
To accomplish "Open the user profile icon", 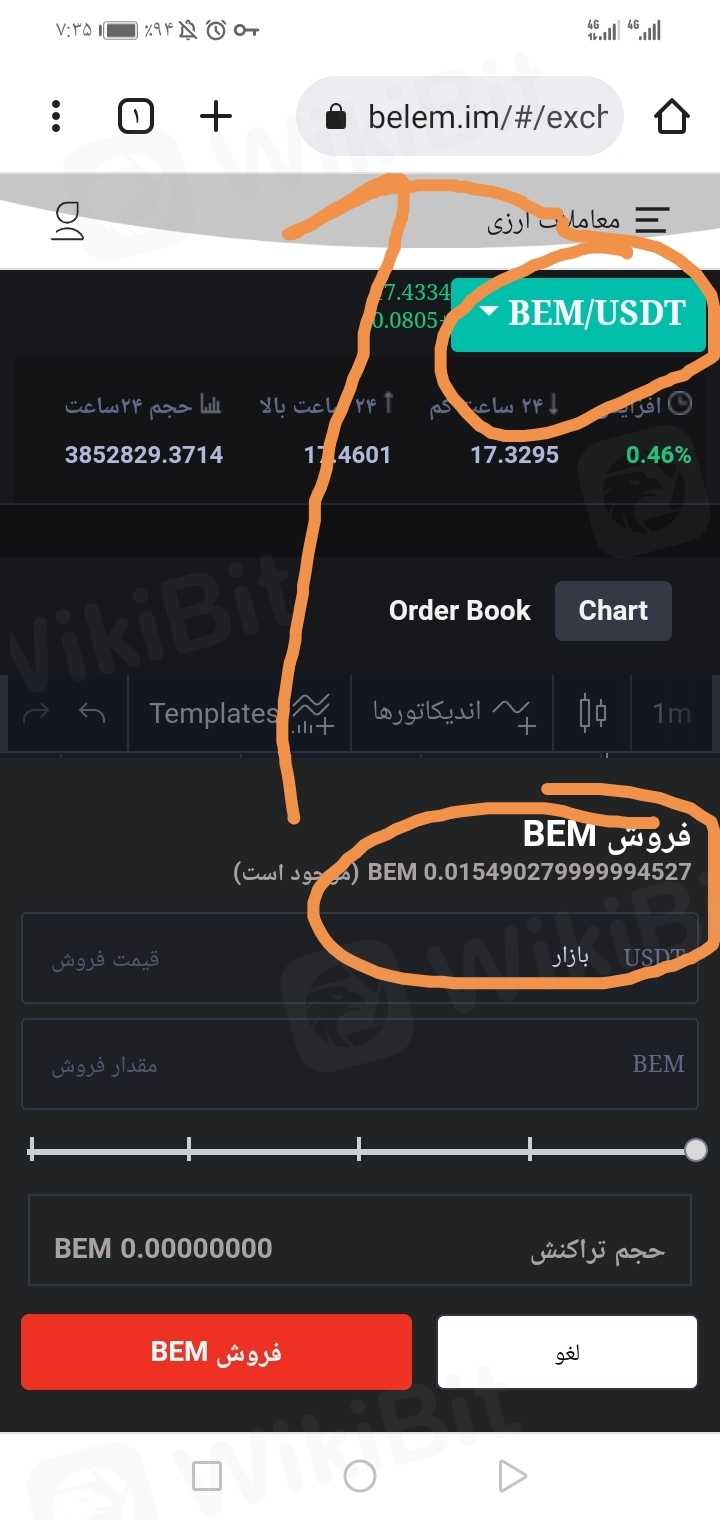I will click(x=68, y=220).
